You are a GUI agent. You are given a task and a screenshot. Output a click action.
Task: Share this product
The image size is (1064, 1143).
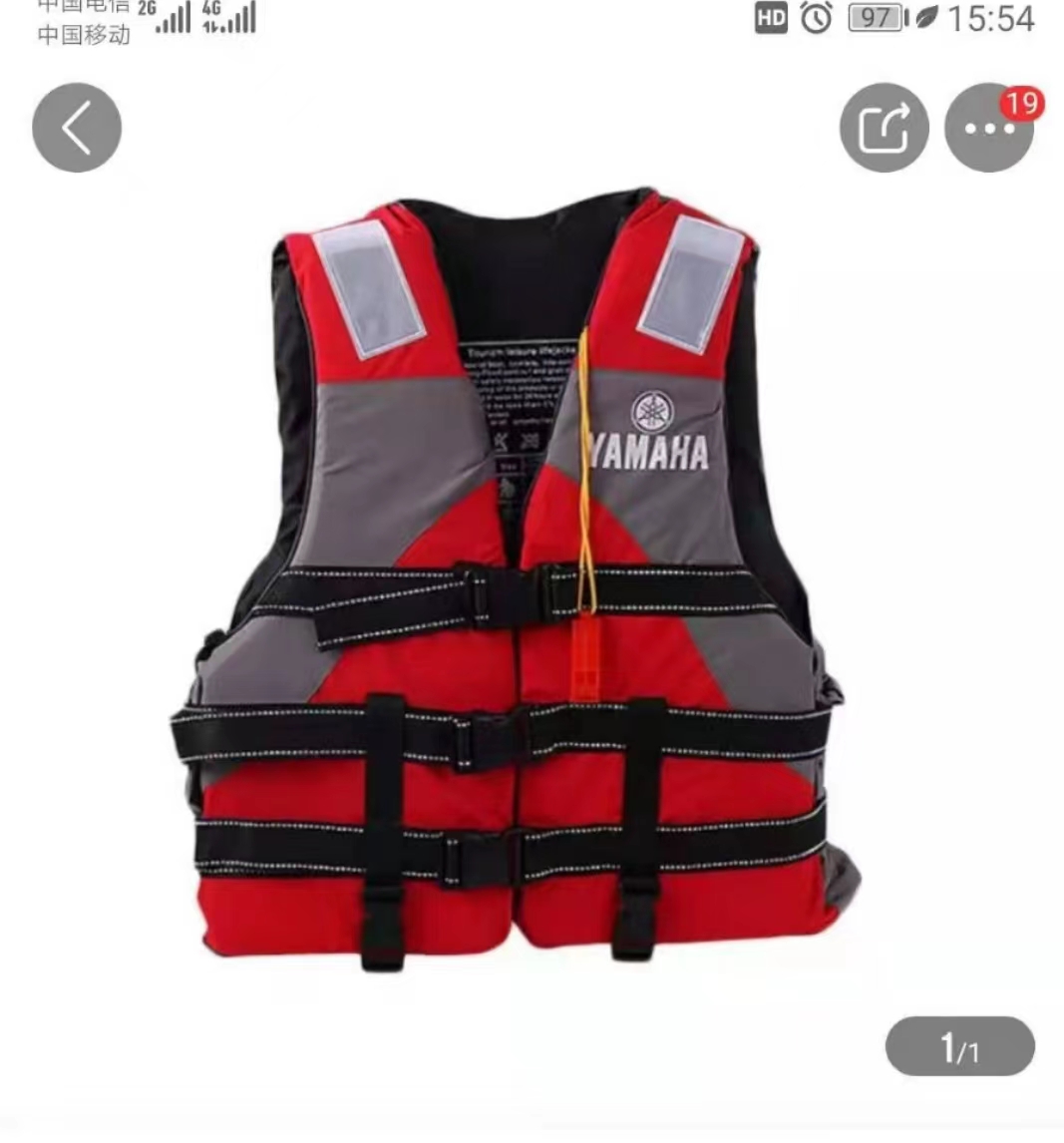(x=884, y=128)
